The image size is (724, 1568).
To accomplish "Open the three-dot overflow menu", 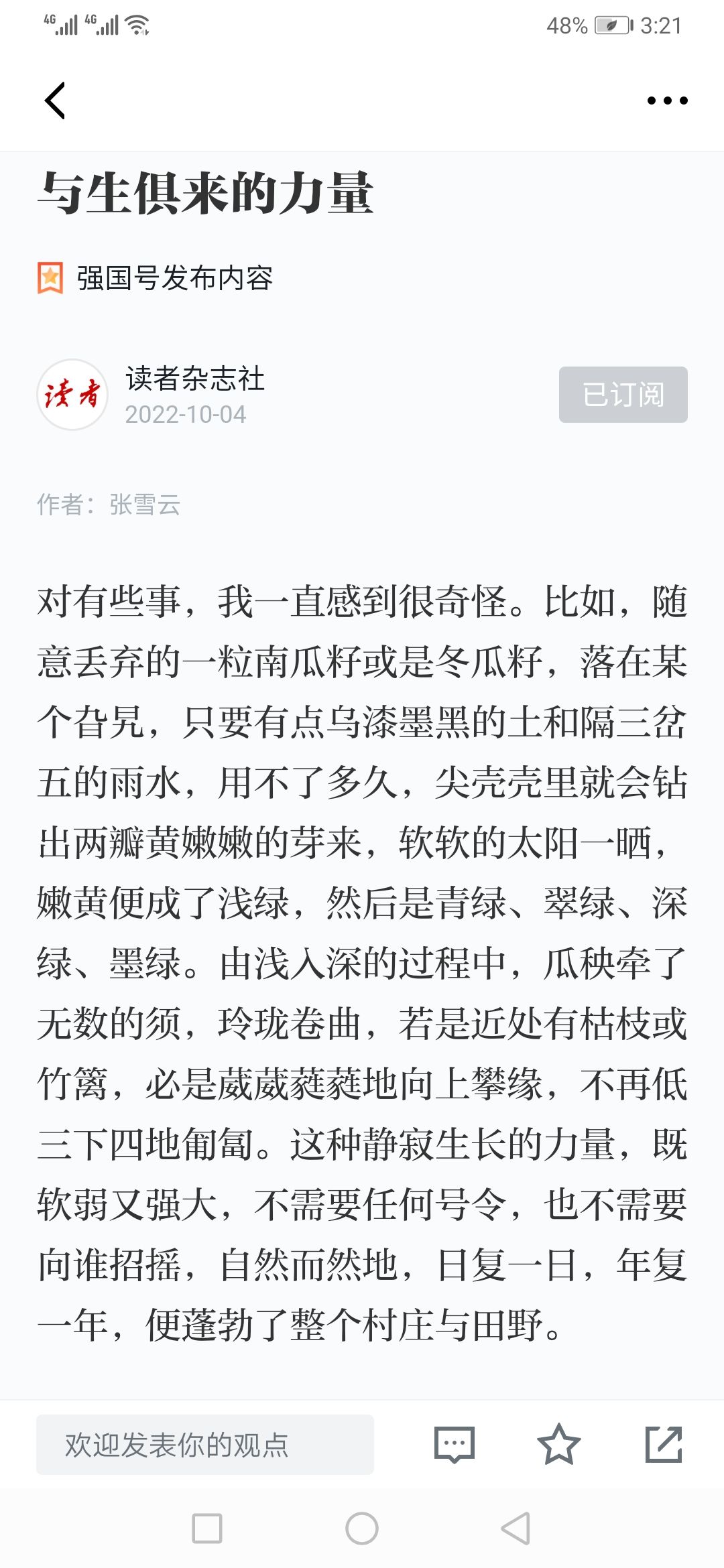I will 667,101.
